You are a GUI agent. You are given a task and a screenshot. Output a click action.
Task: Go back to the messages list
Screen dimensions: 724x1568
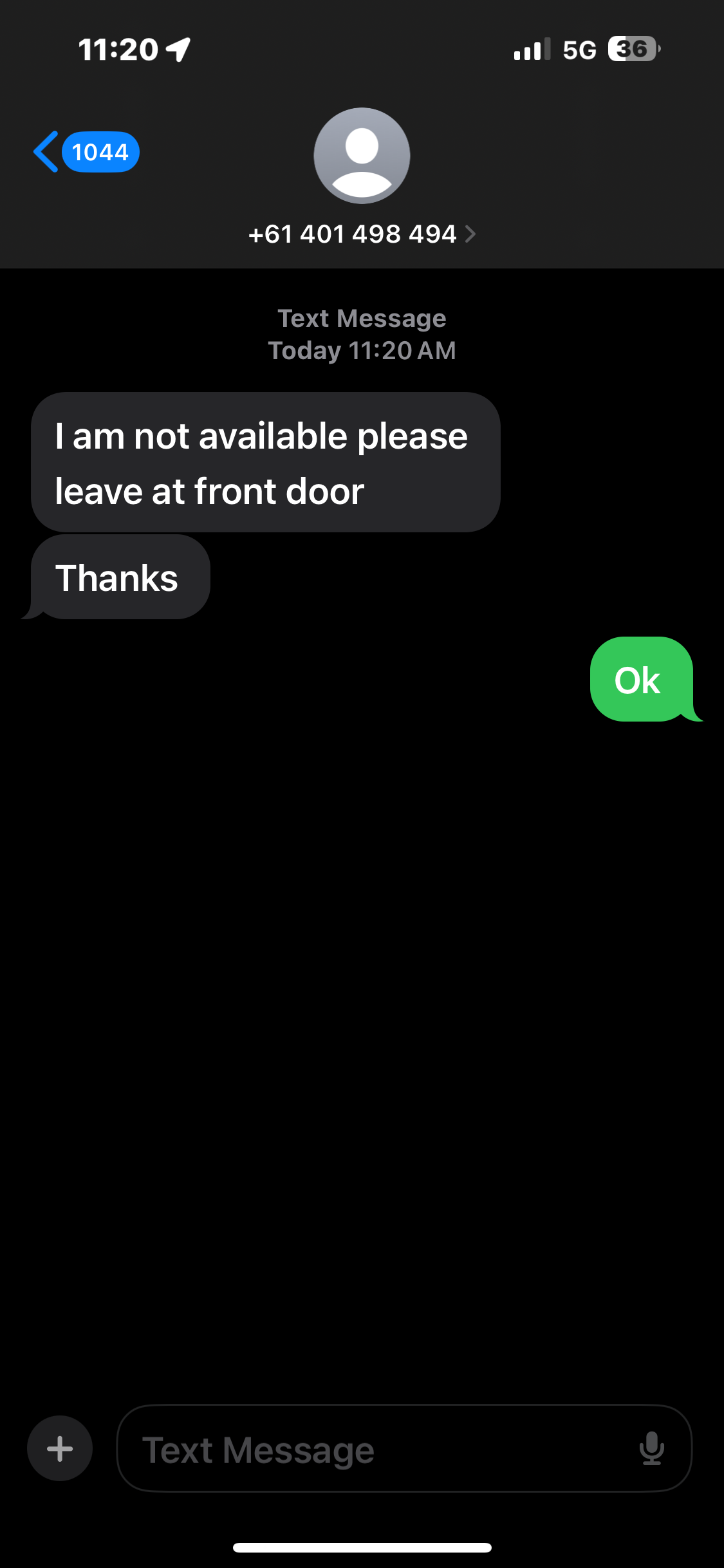(85, 152)
